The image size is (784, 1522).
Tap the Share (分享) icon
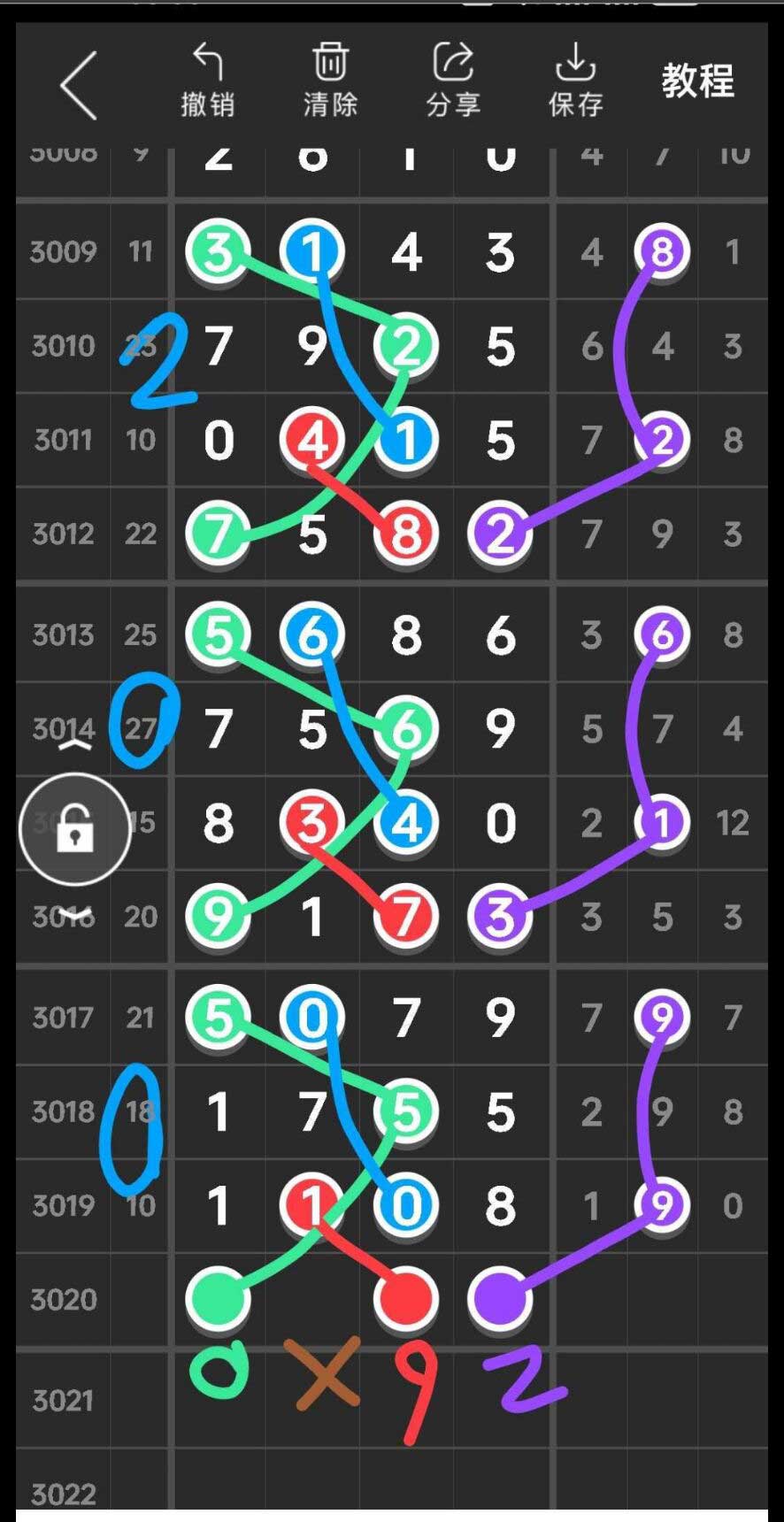(451, 80)
